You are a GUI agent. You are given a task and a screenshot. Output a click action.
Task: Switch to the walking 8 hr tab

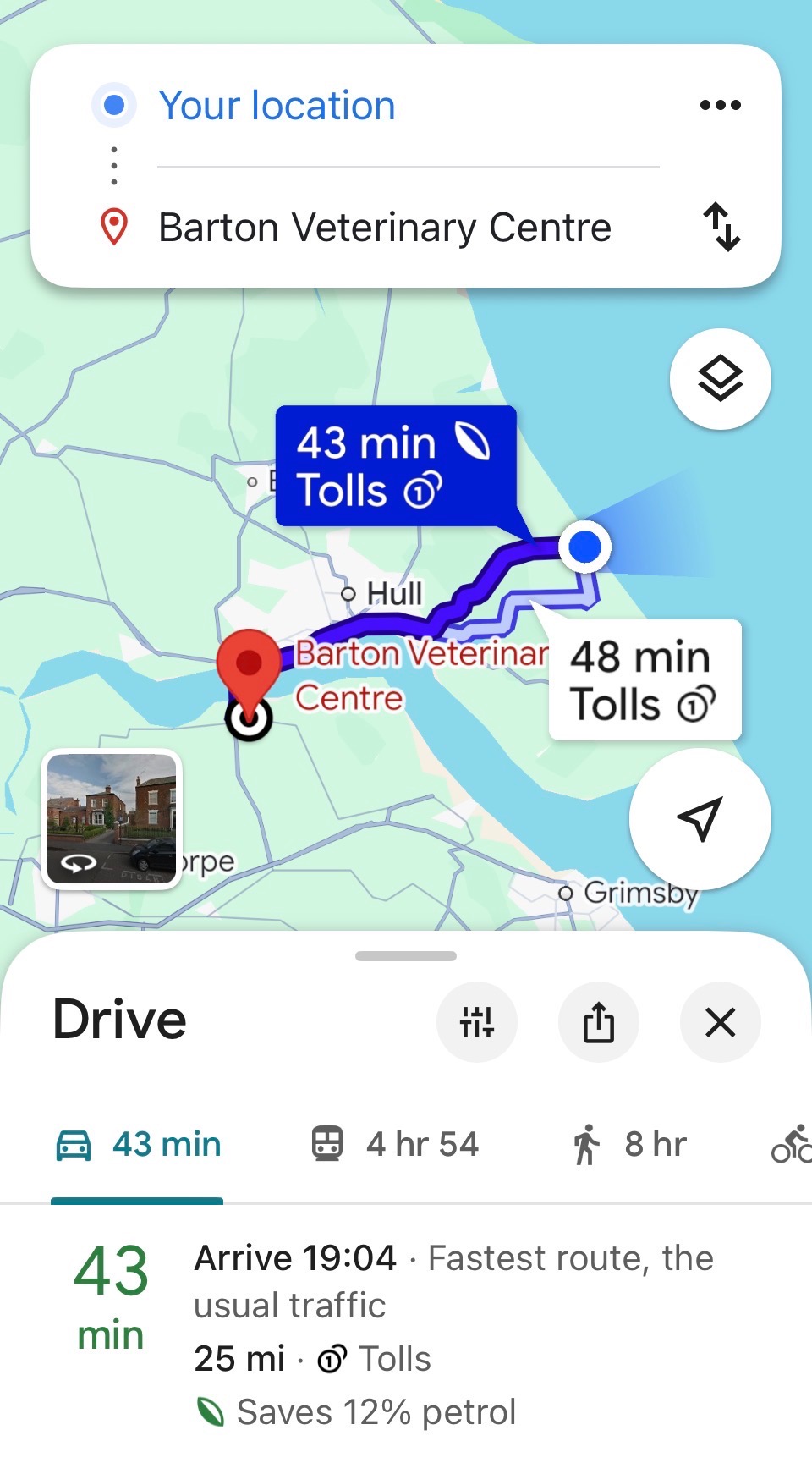click(628, 1145)
